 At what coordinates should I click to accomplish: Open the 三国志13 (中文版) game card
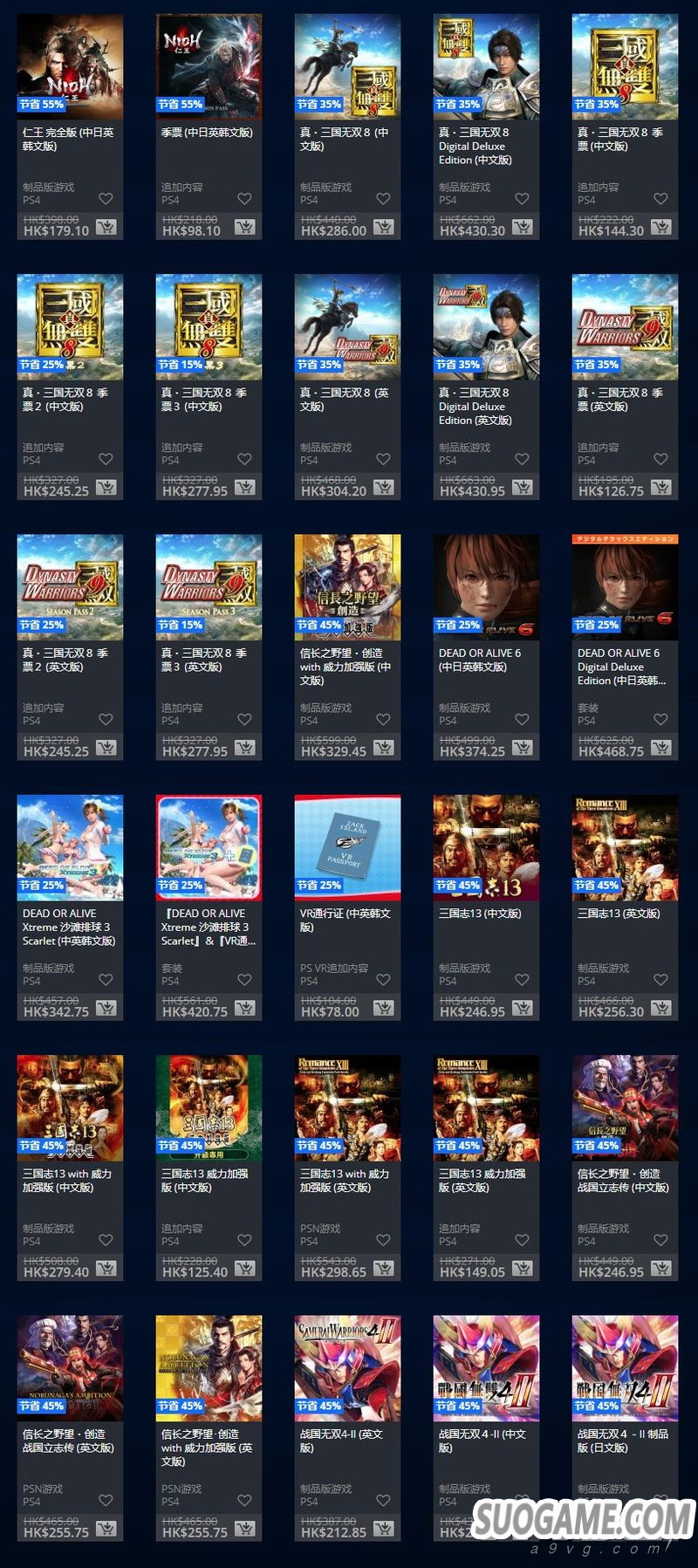pyautogui.click(x=486, y=847)
